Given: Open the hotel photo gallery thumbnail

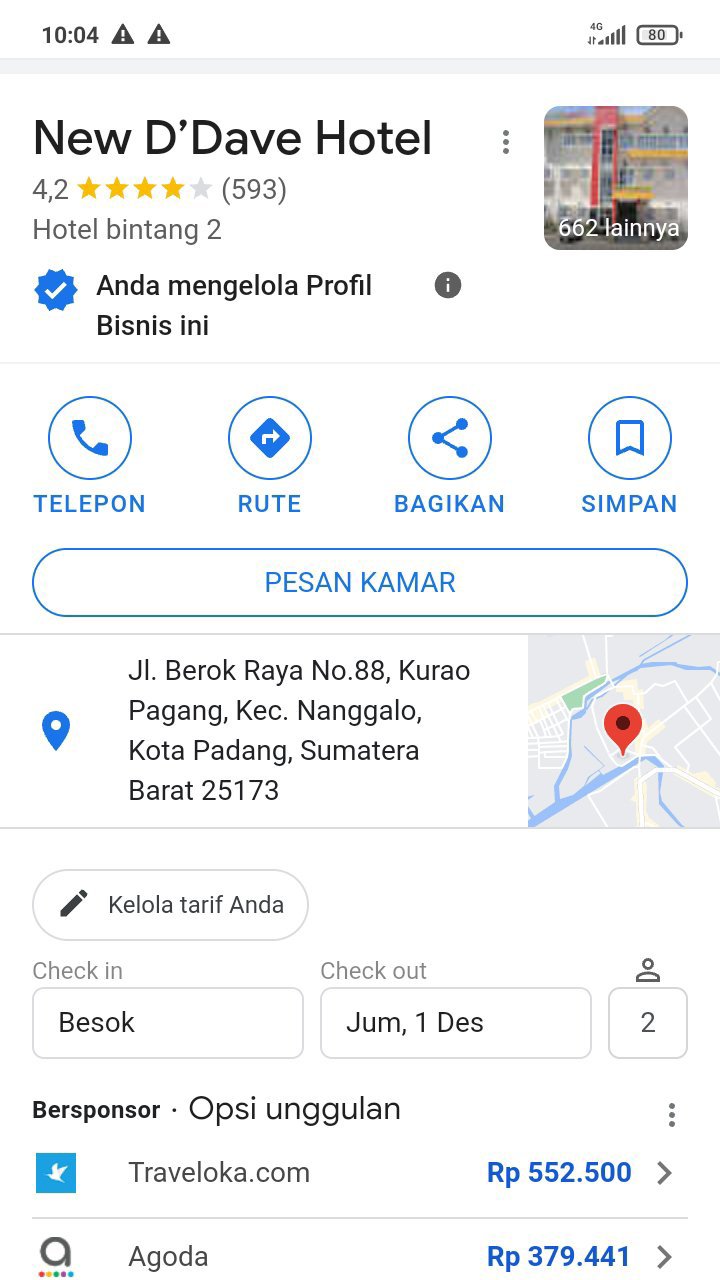Looking at the screenshot, I should [615, 178].
